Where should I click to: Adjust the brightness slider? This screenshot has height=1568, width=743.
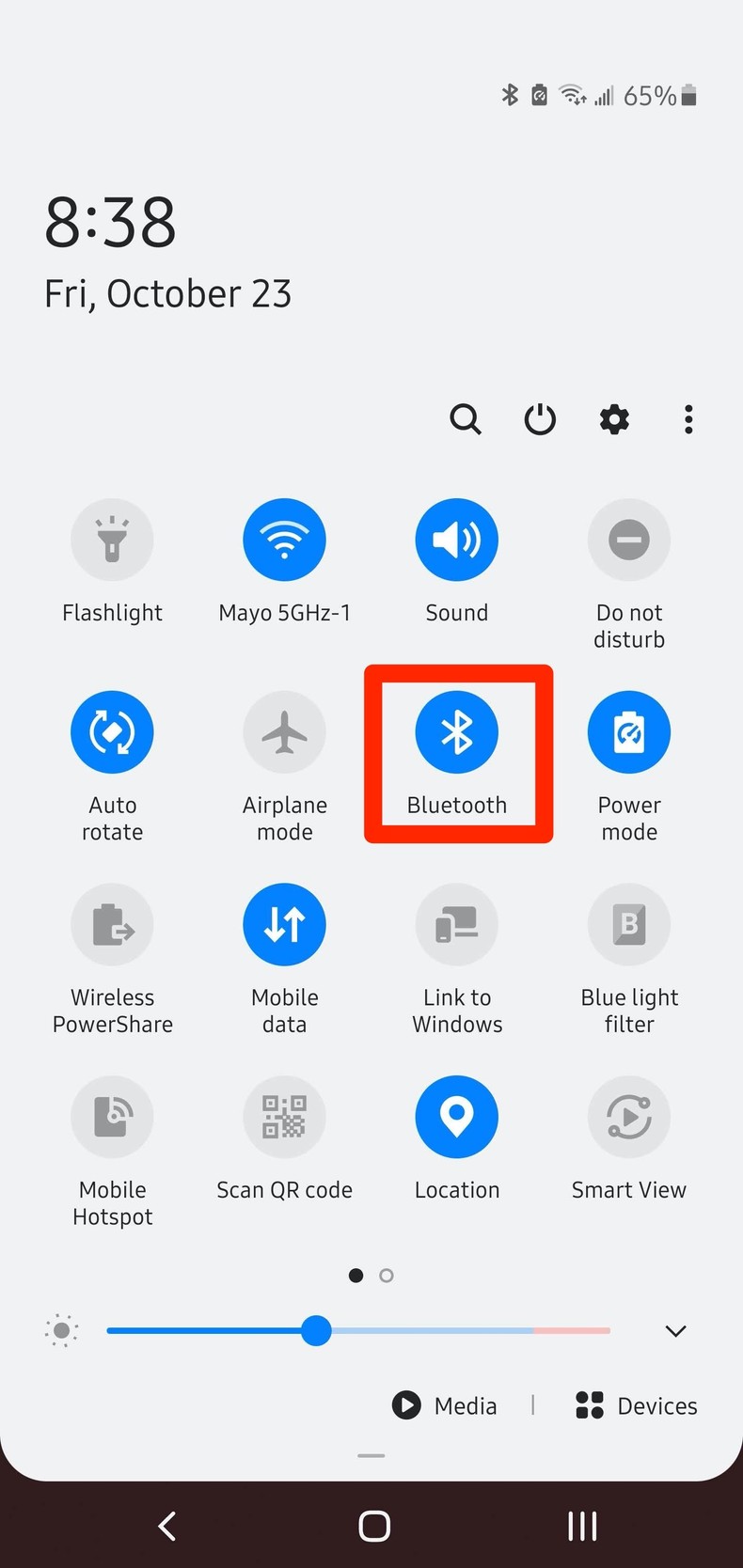pos(317,1331)
